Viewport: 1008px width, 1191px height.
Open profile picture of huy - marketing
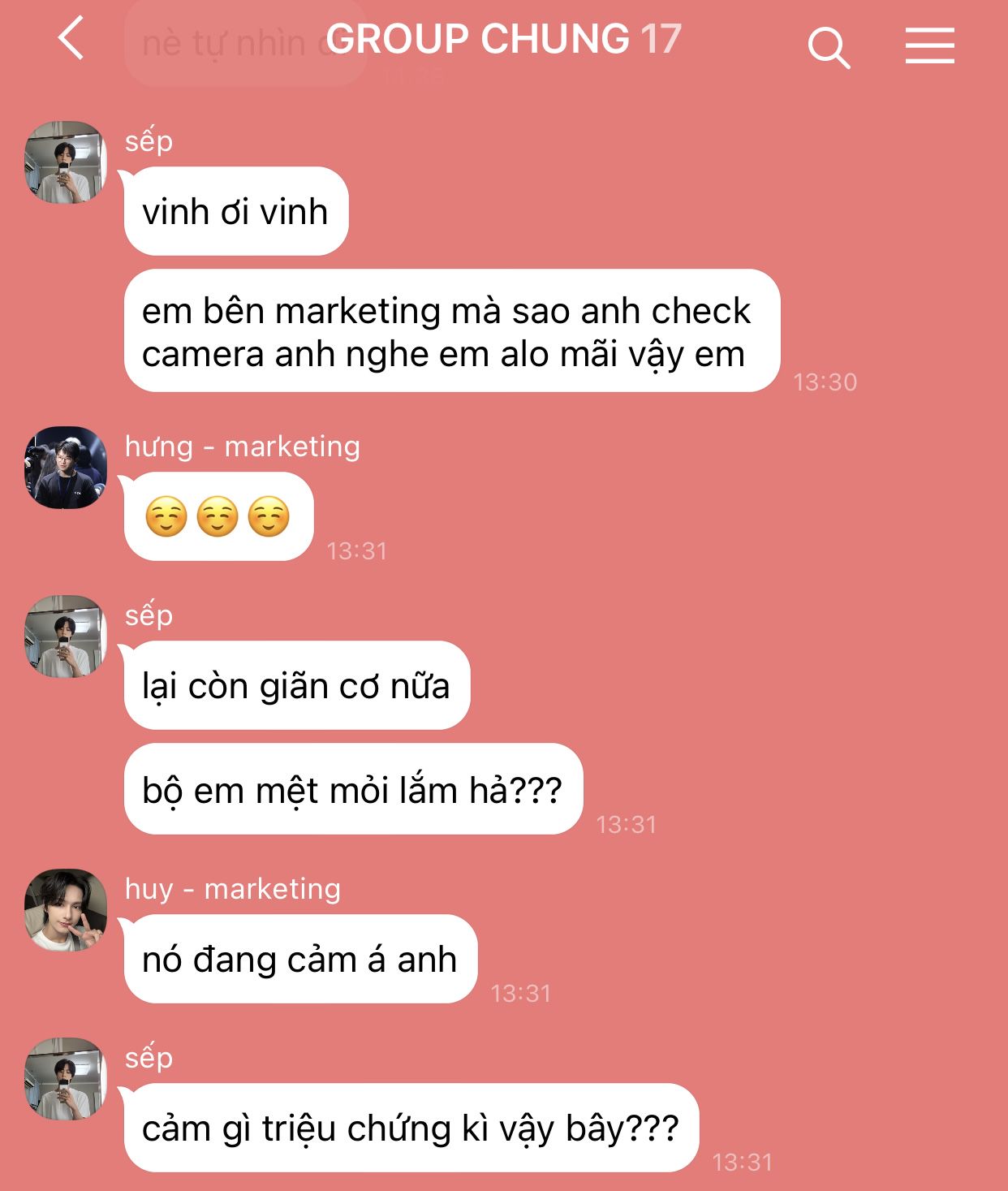click(66, 910)
